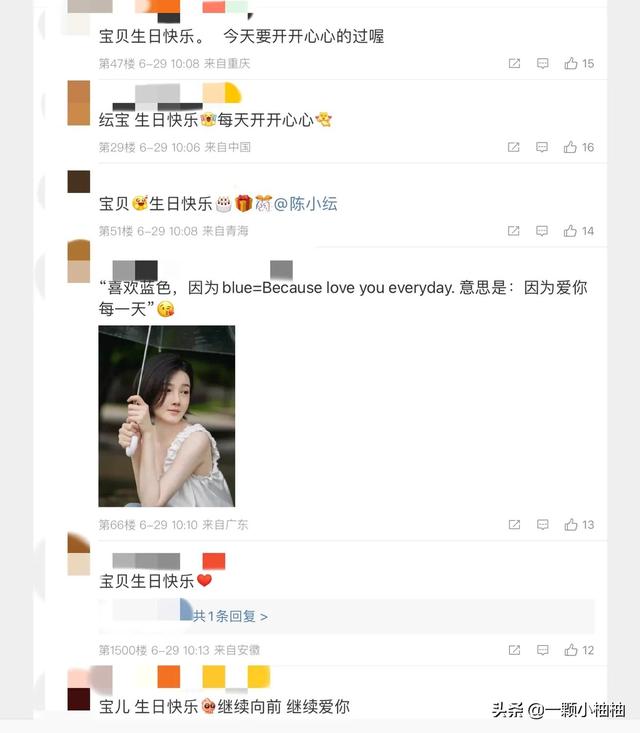Expand 共1条回复 under 宝贝生日快乐

[230, 616]
